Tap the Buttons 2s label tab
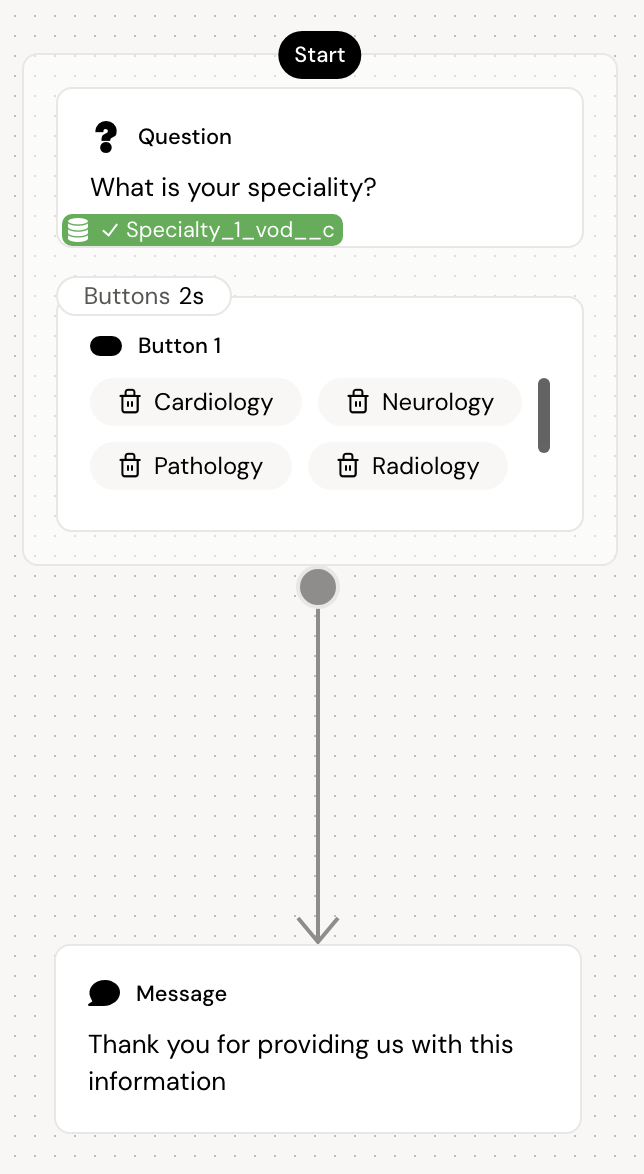644x1174 pixels. [x=144, y=296]
